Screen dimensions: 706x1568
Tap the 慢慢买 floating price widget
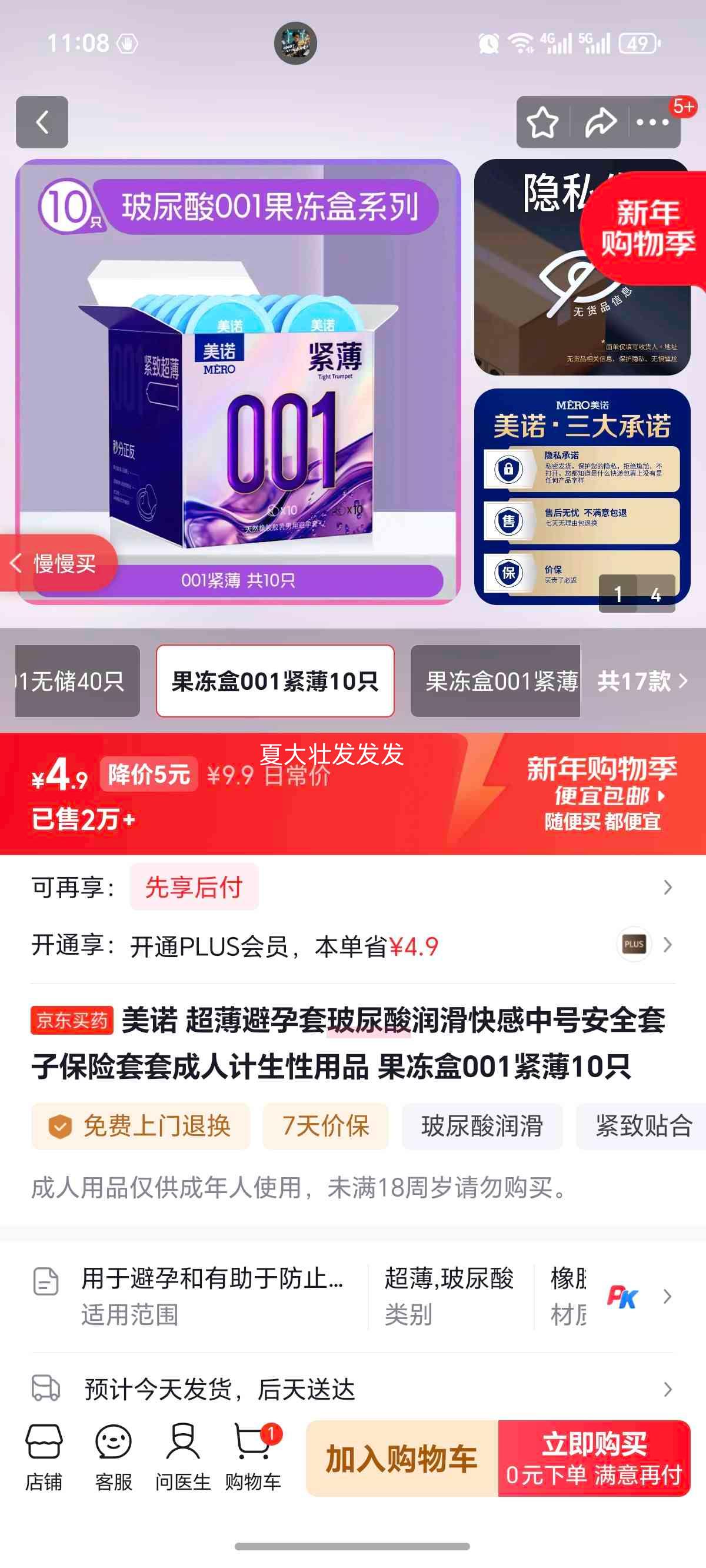[58, 563]
